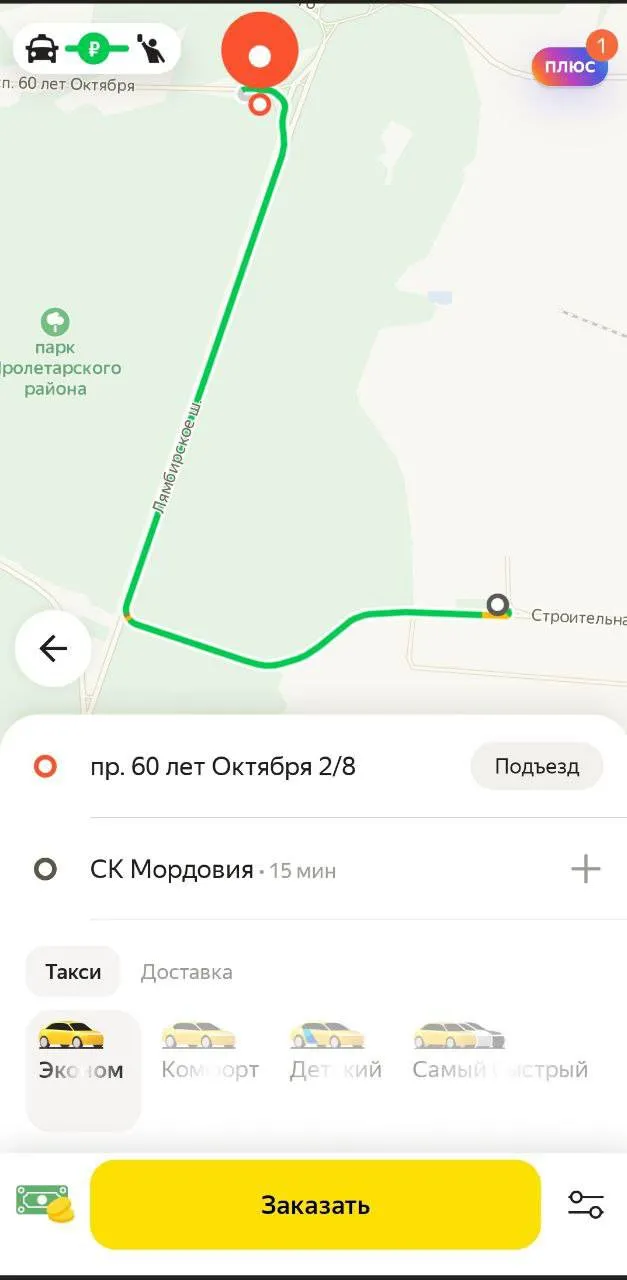The image size is (627, 1280).
Task: Go back with the arrow button
Action: pos(53,649)
